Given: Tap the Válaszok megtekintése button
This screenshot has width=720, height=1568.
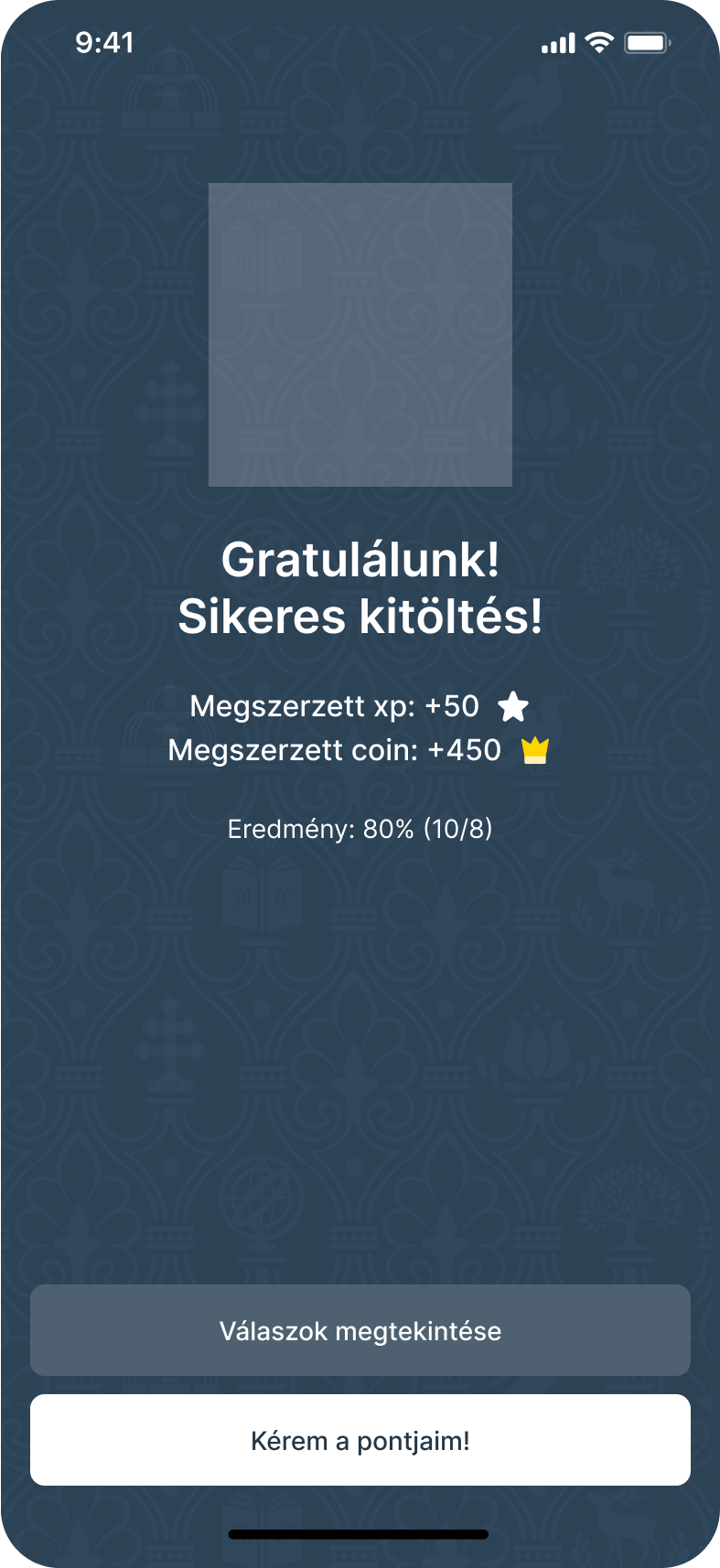Looking at the screenshot, I should coord(360,1330).
